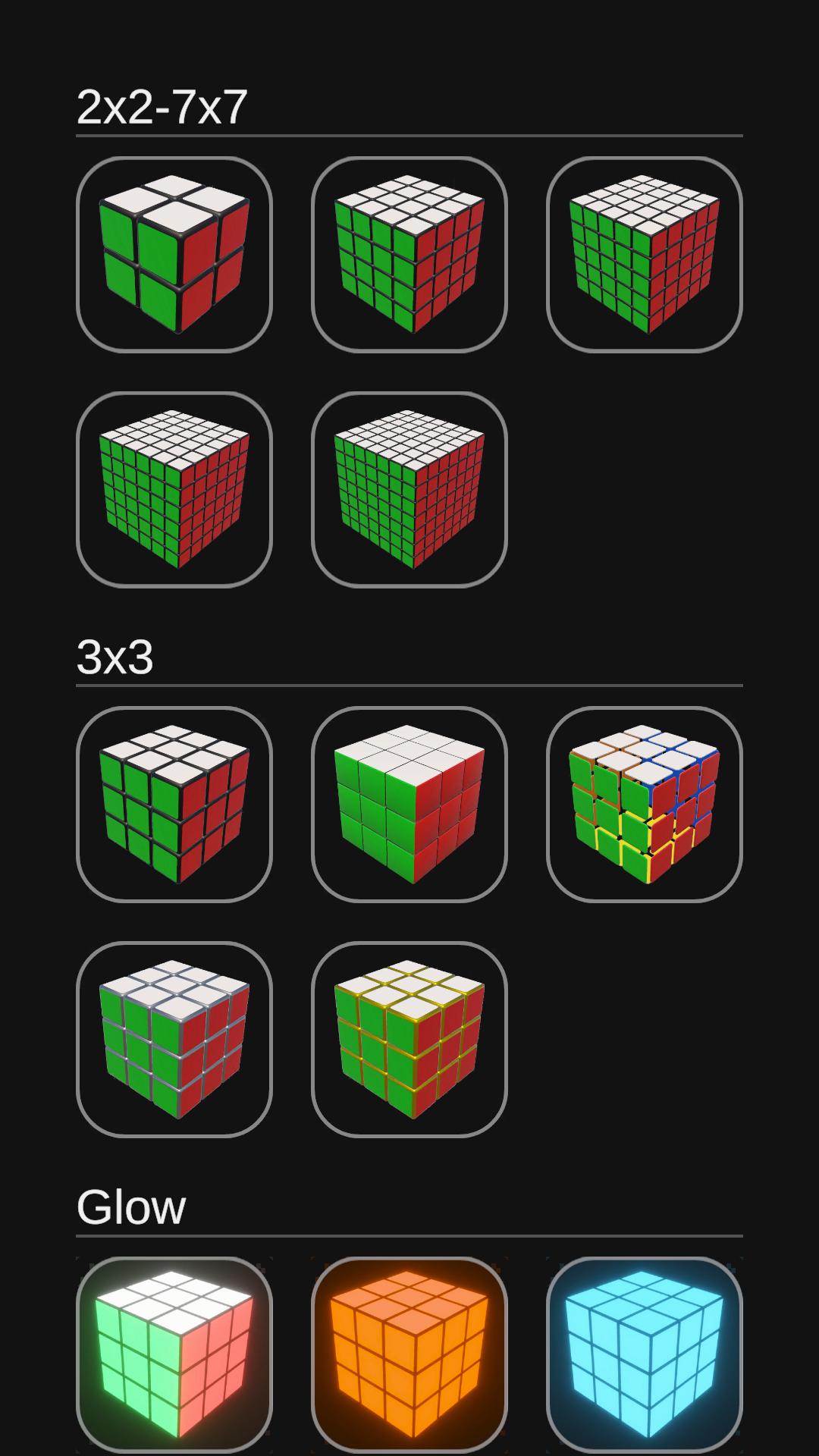Viewport: 819px width, 1456px height.
Task: Open the orange glow cube
Action: click(409, 1357)
